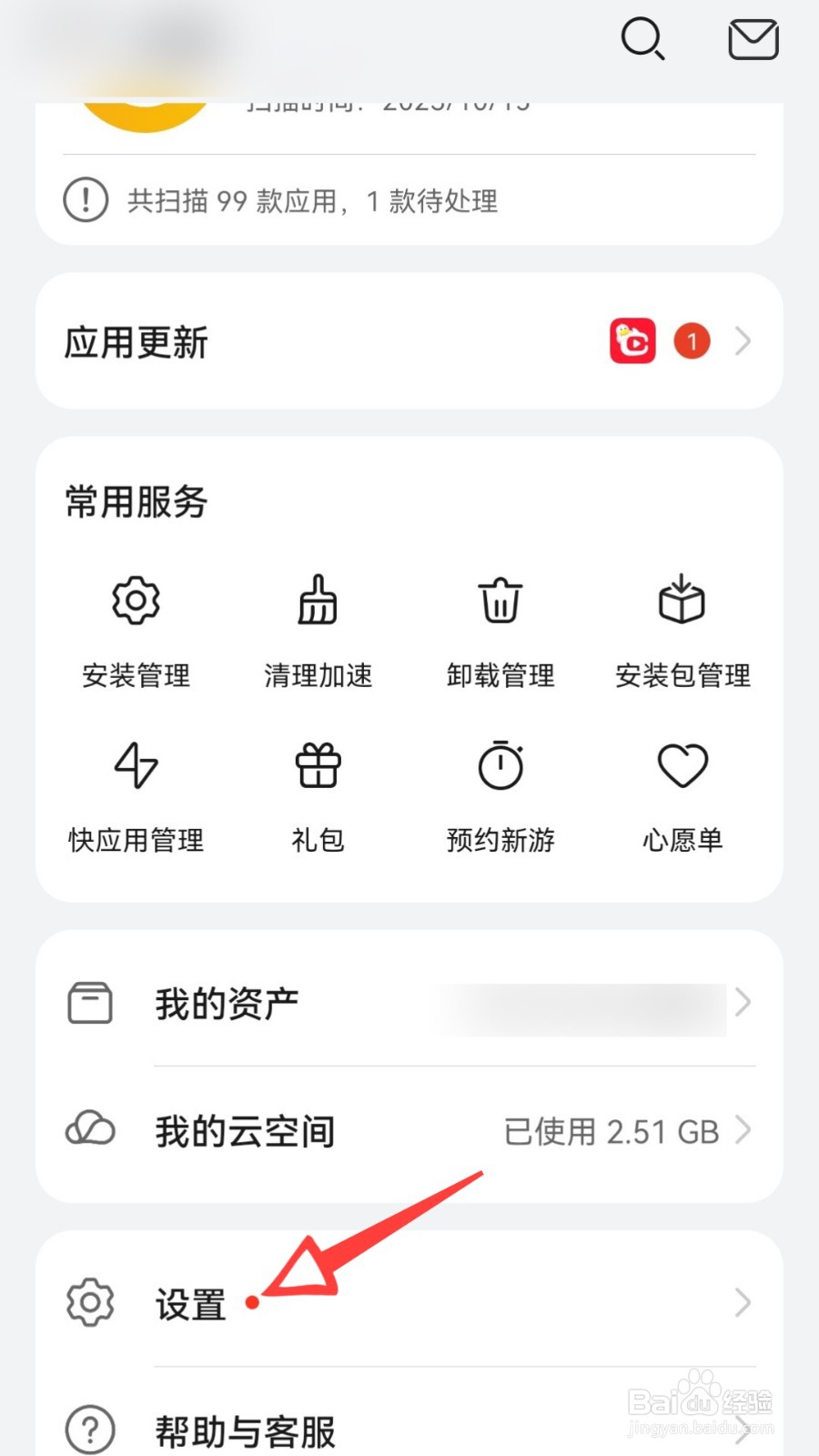Open the mail message icon
This screenshot has width=819, height=1456.
click(753, 40)
